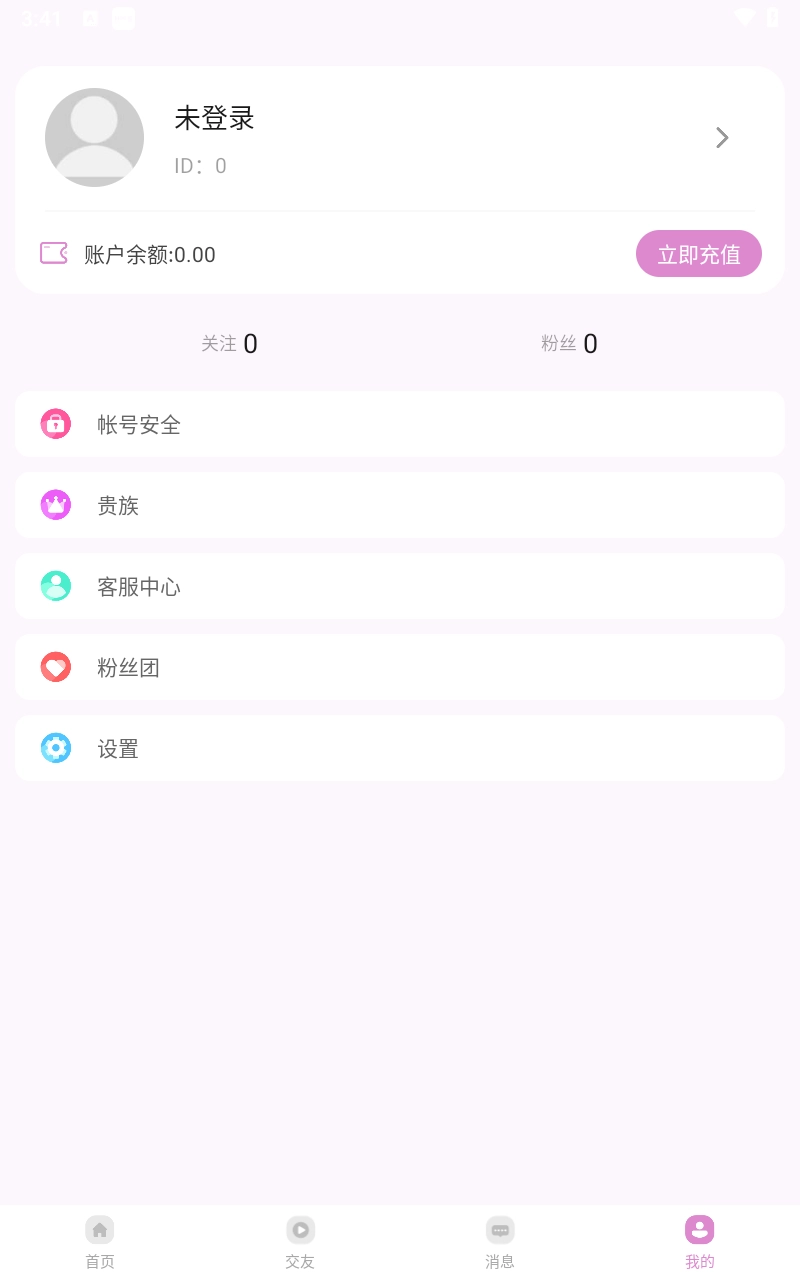Image resolution: width=800 pixels, height=1280 pixels.
Task: Open the 粉丝团 fan club row
Action: [400, 667]
